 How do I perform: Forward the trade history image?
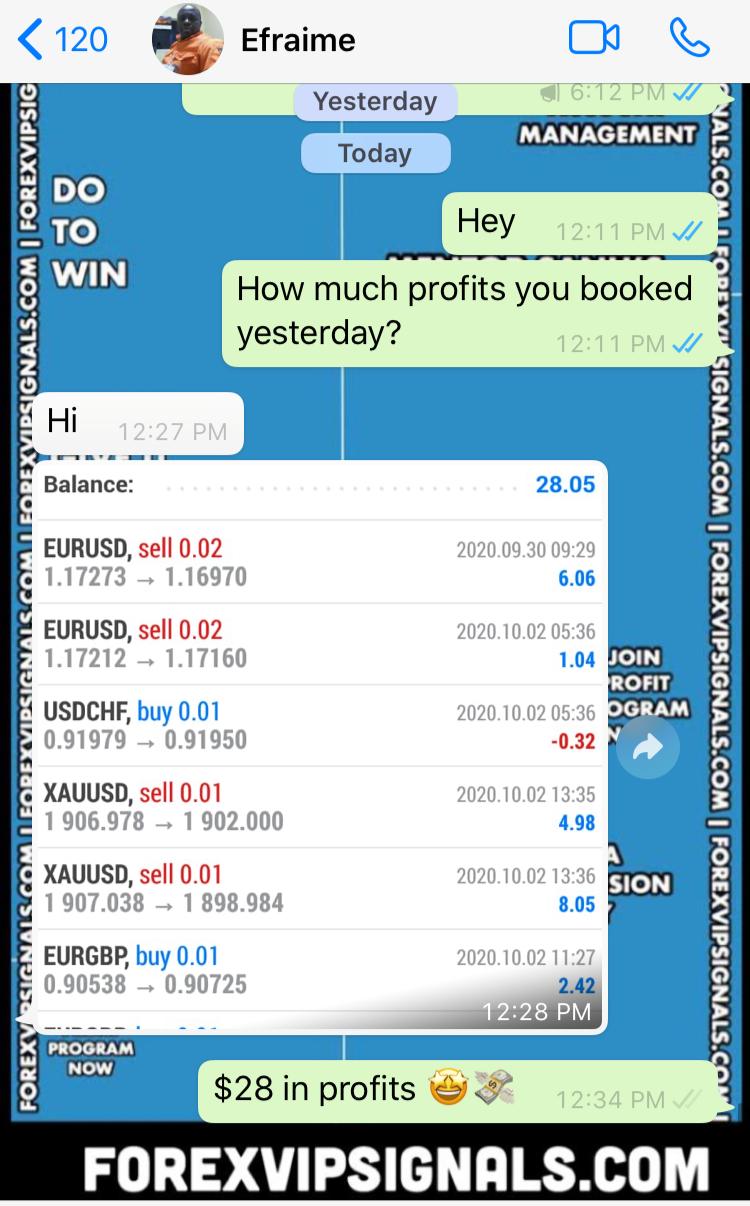(x=647, y=747)
